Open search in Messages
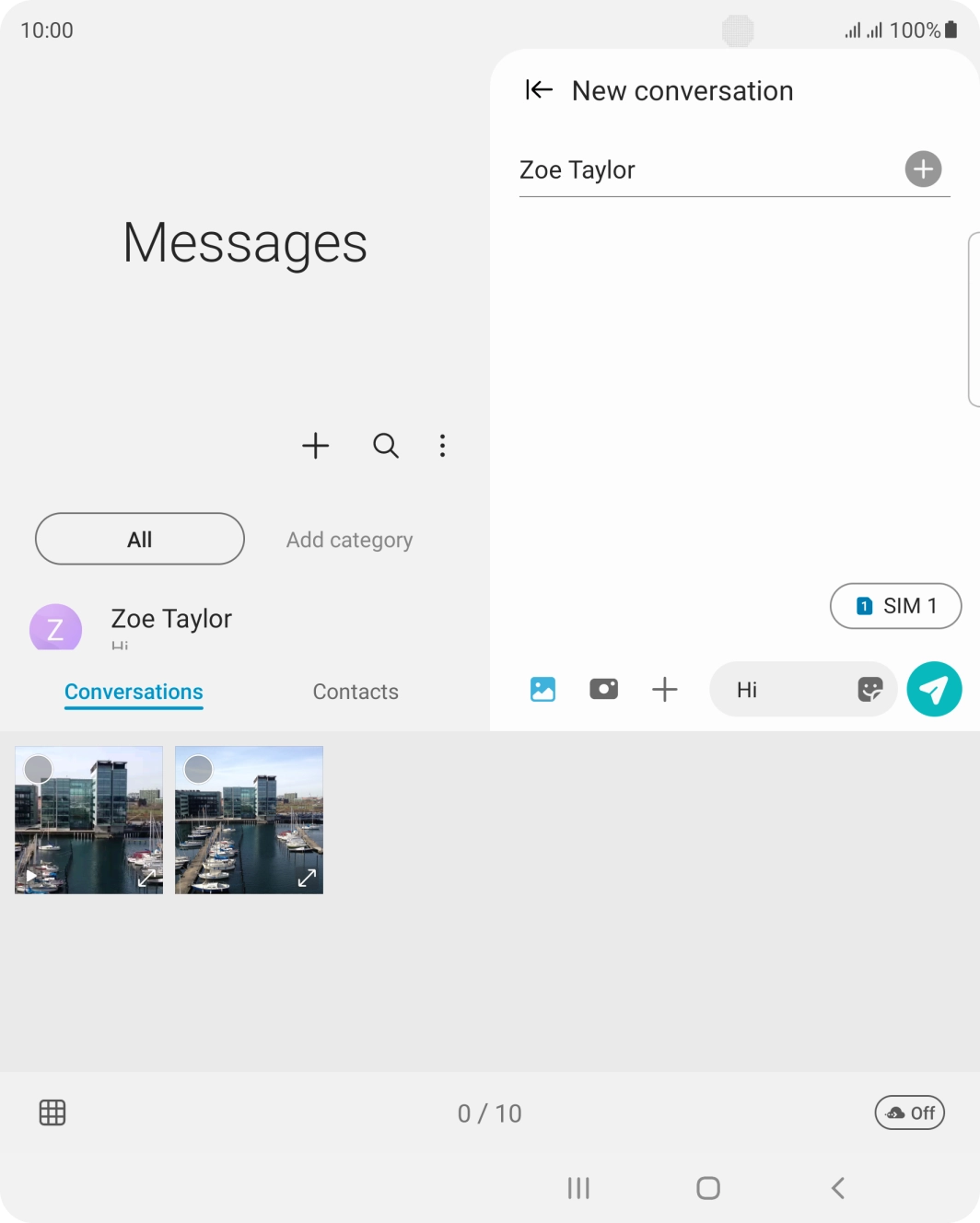Image resolution: width=980 pixels, height=1223 pixels. click(x=386, y=446)
